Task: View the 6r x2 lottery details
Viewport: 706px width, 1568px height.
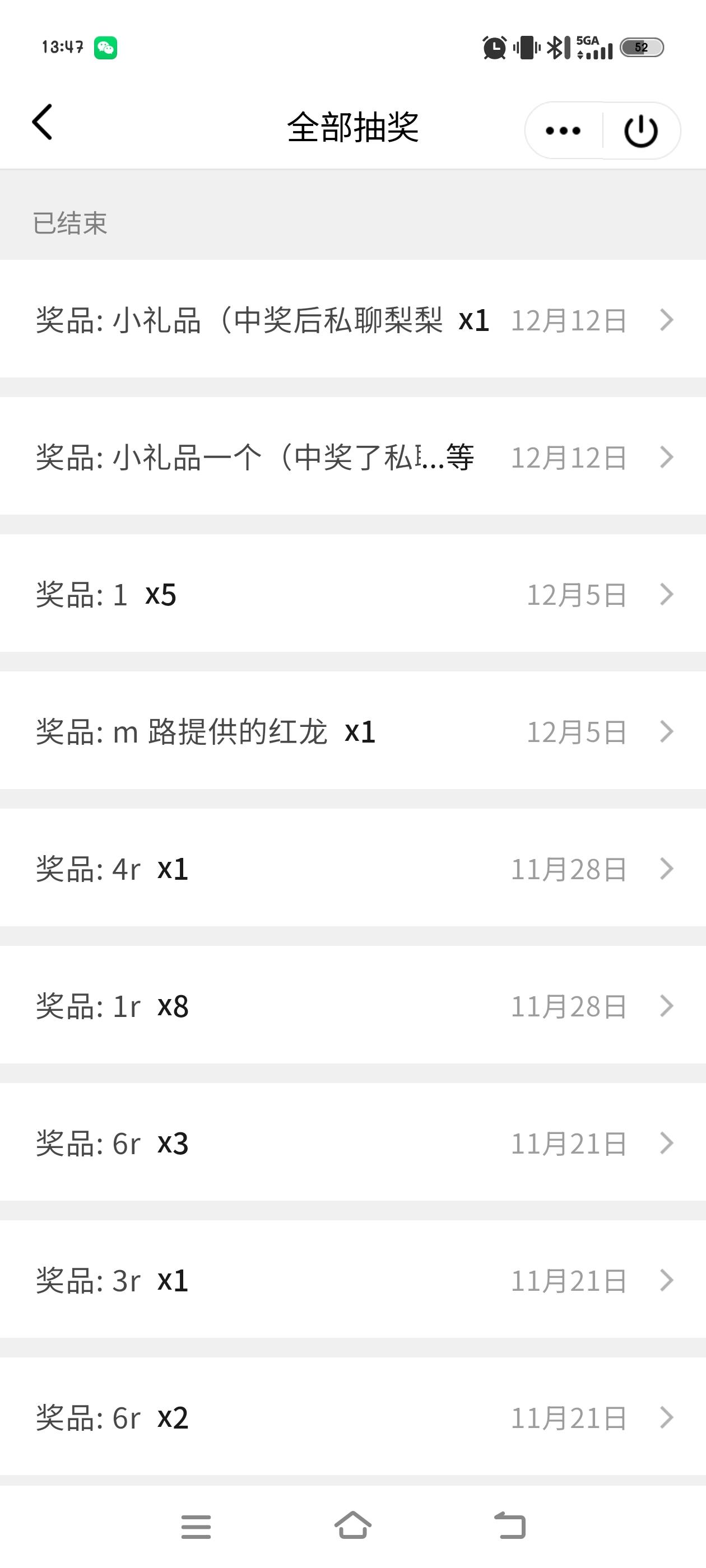Action: [352, 1418]
